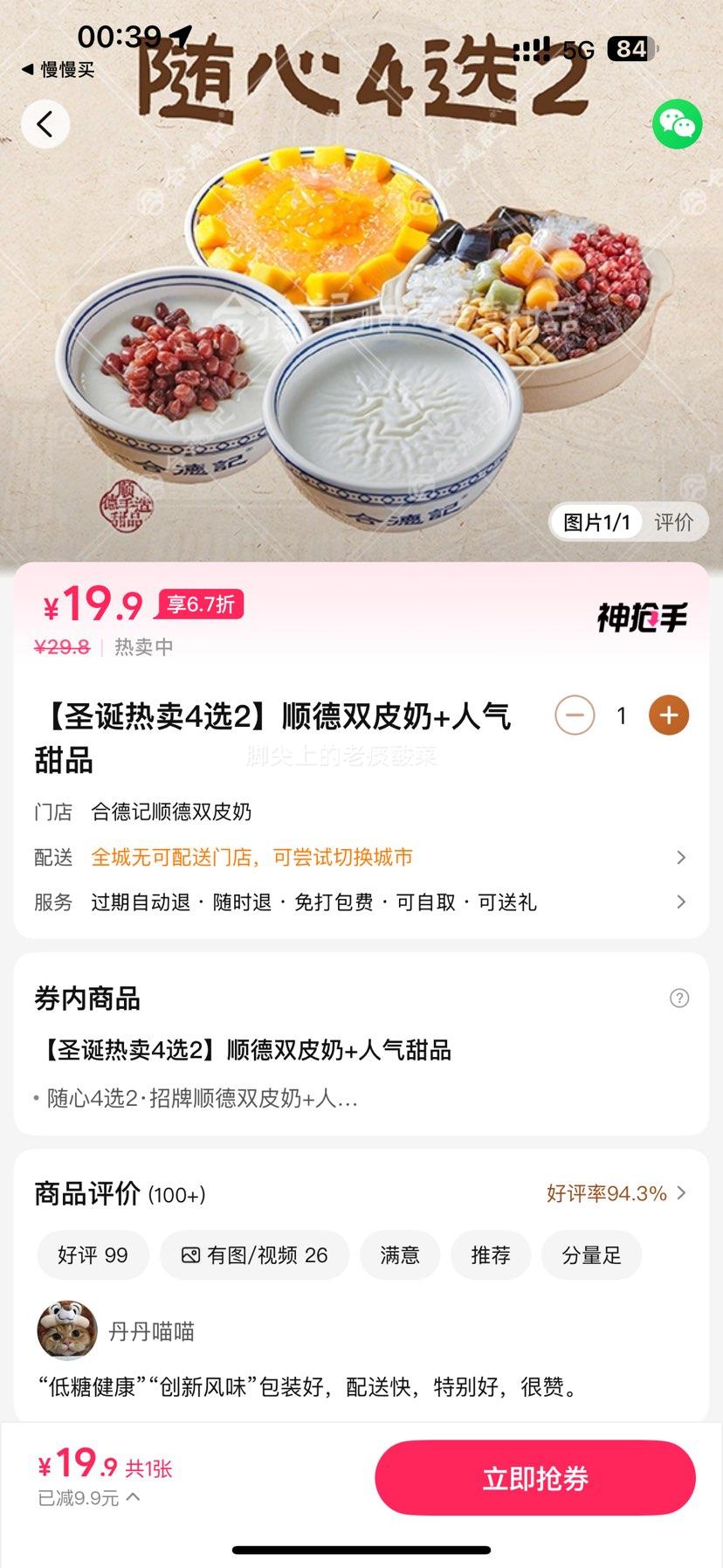The height and width of the screenshot is (1568, 723).
Task: Increase quantity with the plus button
Action: [x=668, y=715]
